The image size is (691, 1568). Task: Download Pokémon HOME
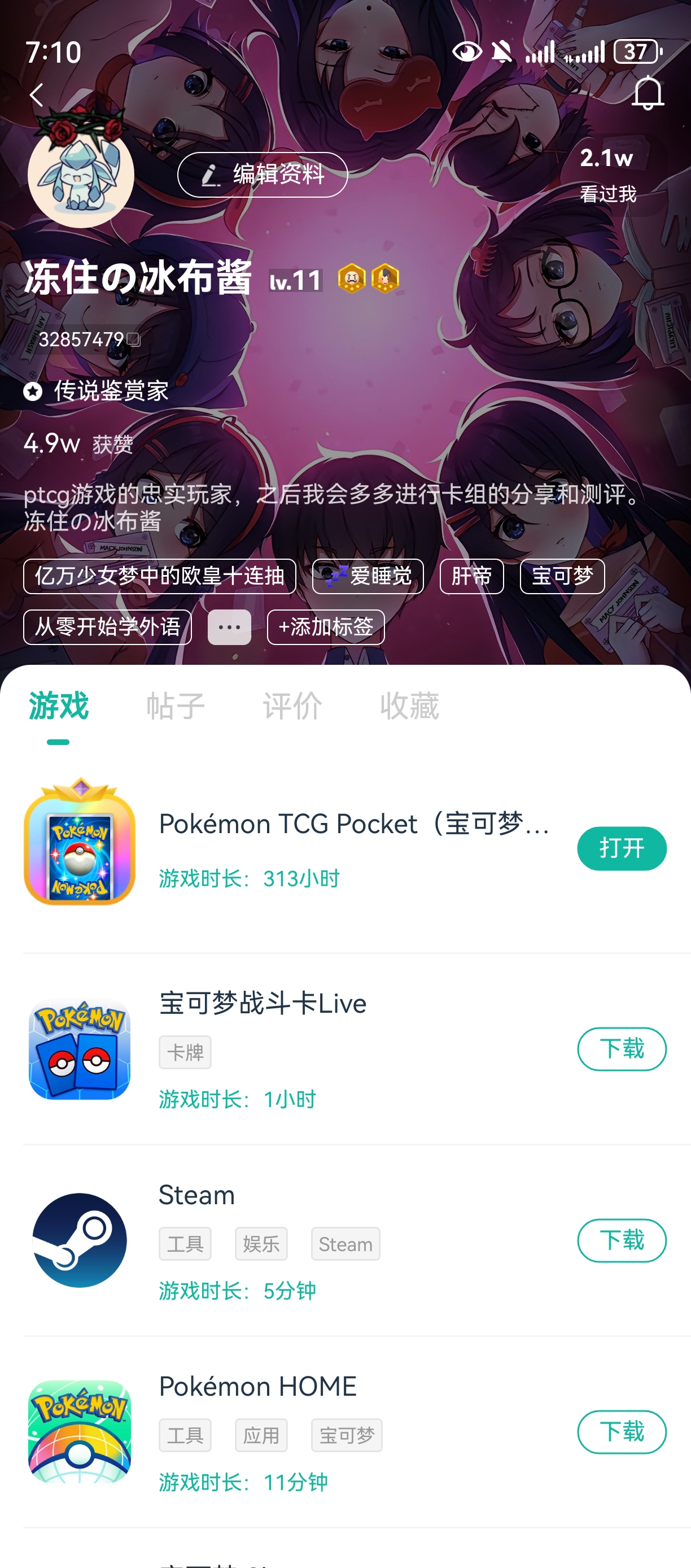(621, 1432)
